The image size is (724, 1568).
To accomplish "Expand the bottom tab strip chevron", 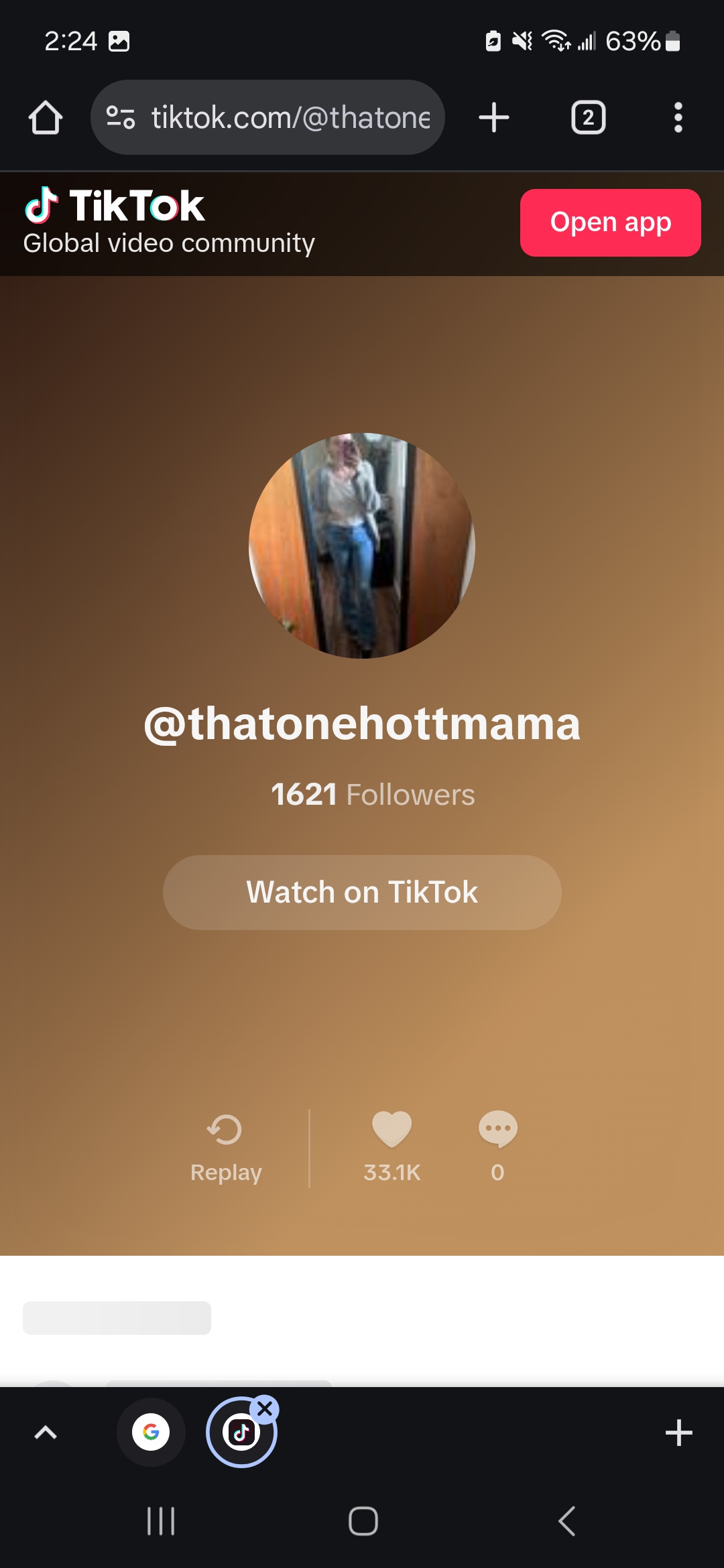I will pyautogui.click(x=46, y=1433).
